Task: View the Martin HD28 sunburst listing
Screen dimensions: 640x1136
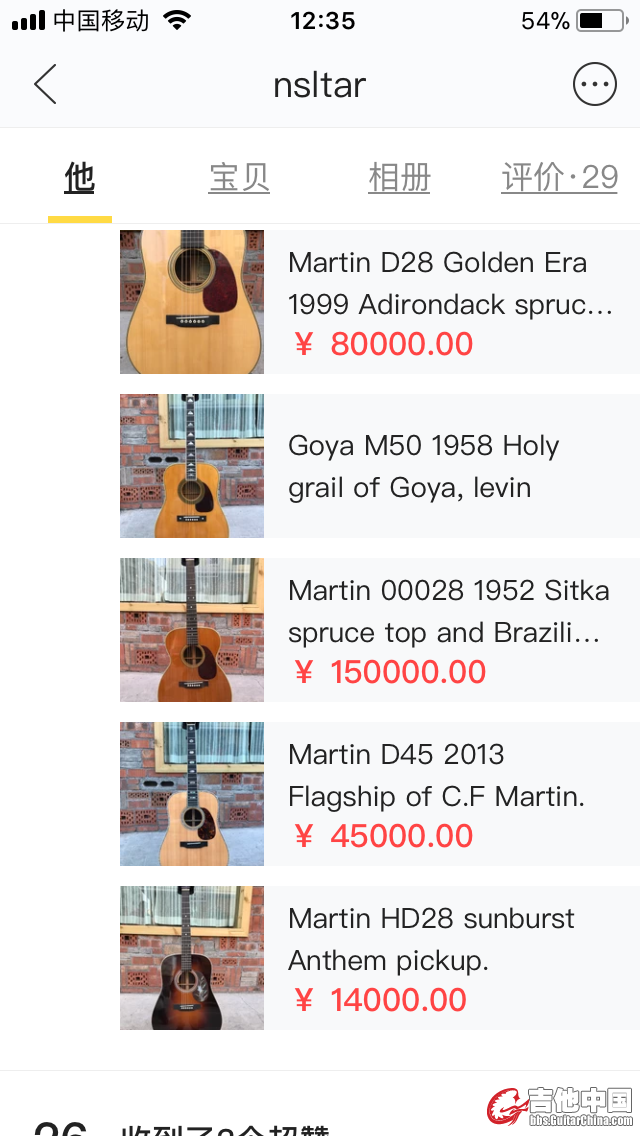Action: click(379, 958)
